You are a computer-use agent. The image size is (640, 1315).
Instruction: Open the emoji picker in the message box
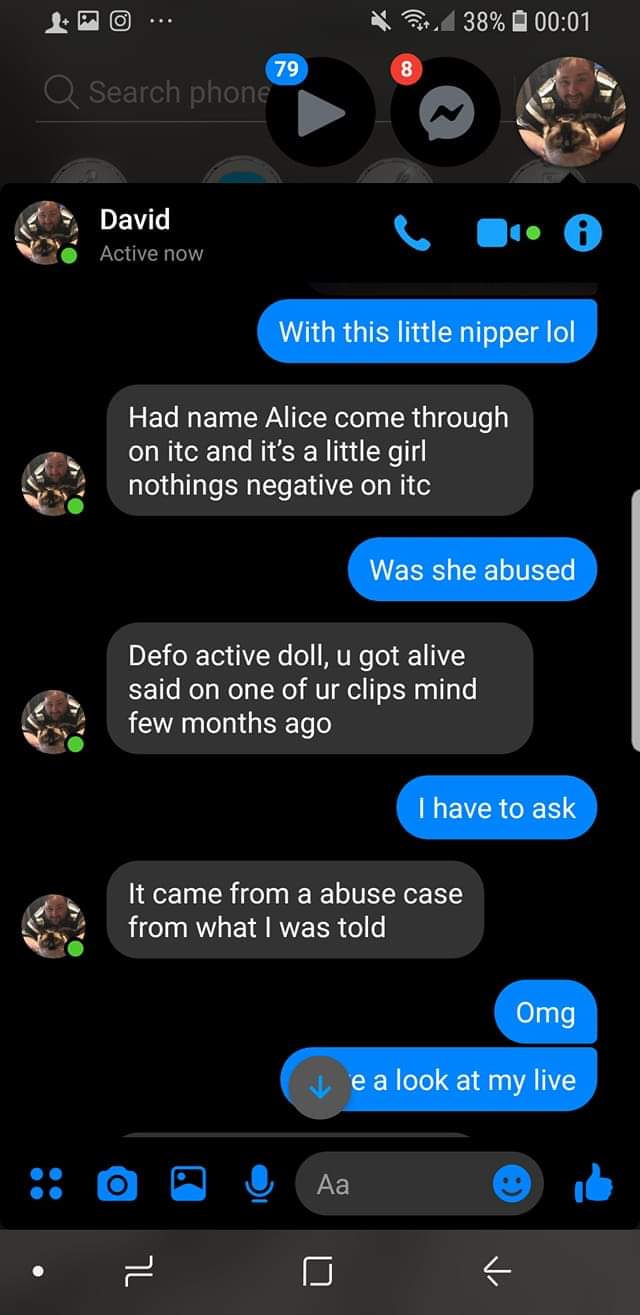511,1184
